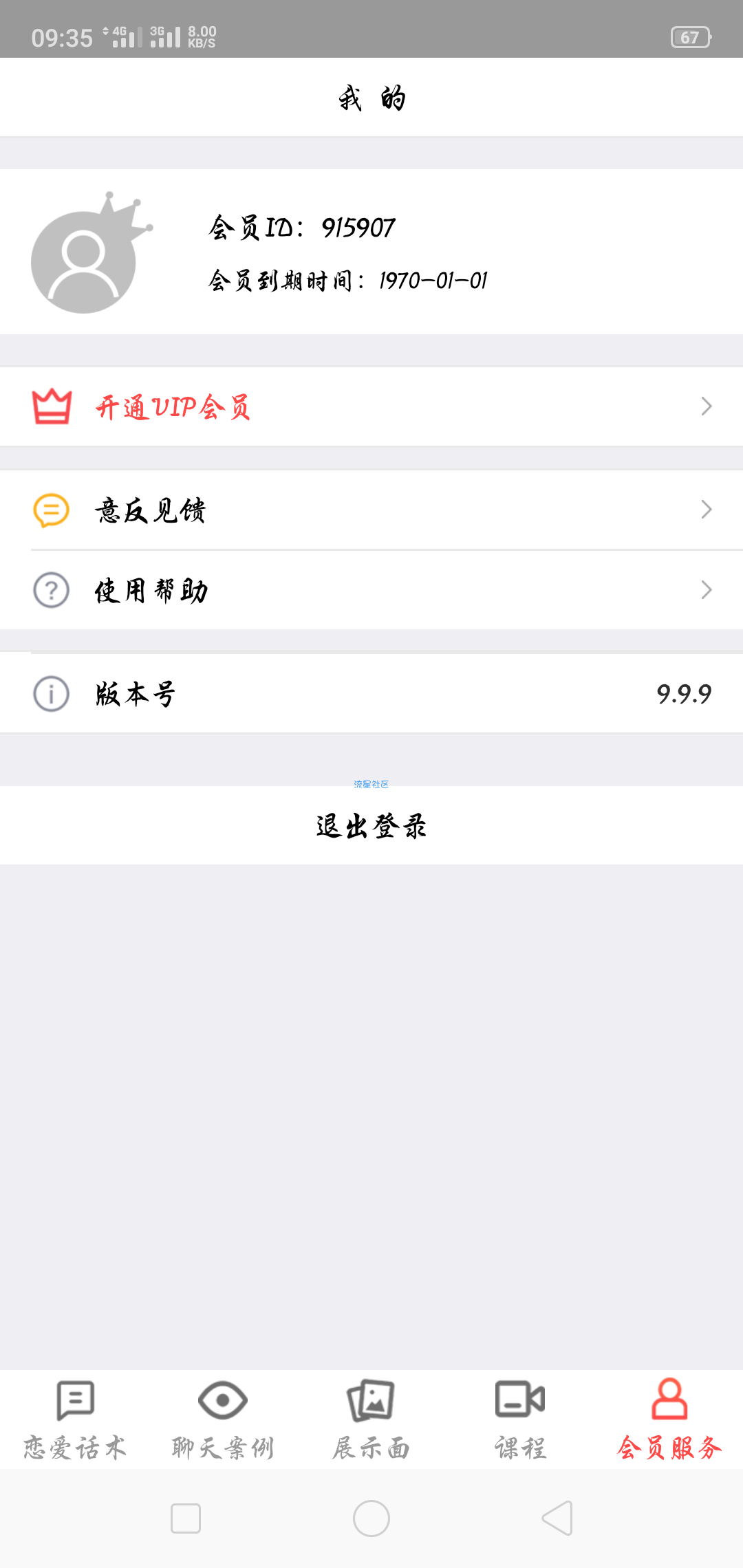Select the 会员服务 tab

(x=669, y=1419)
